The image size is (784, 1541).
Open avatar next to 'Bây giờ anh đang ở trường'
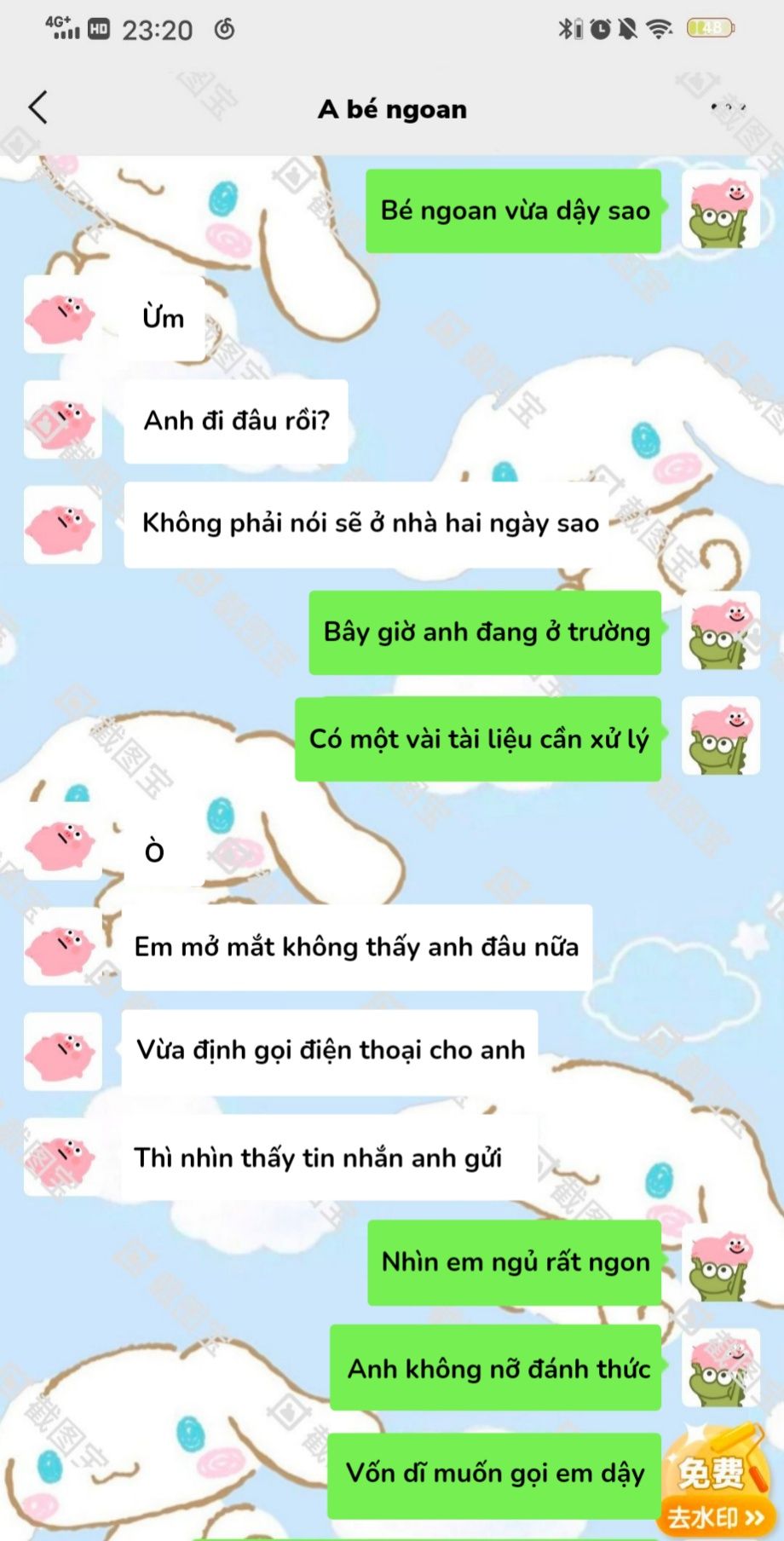(x=720, y=631)
